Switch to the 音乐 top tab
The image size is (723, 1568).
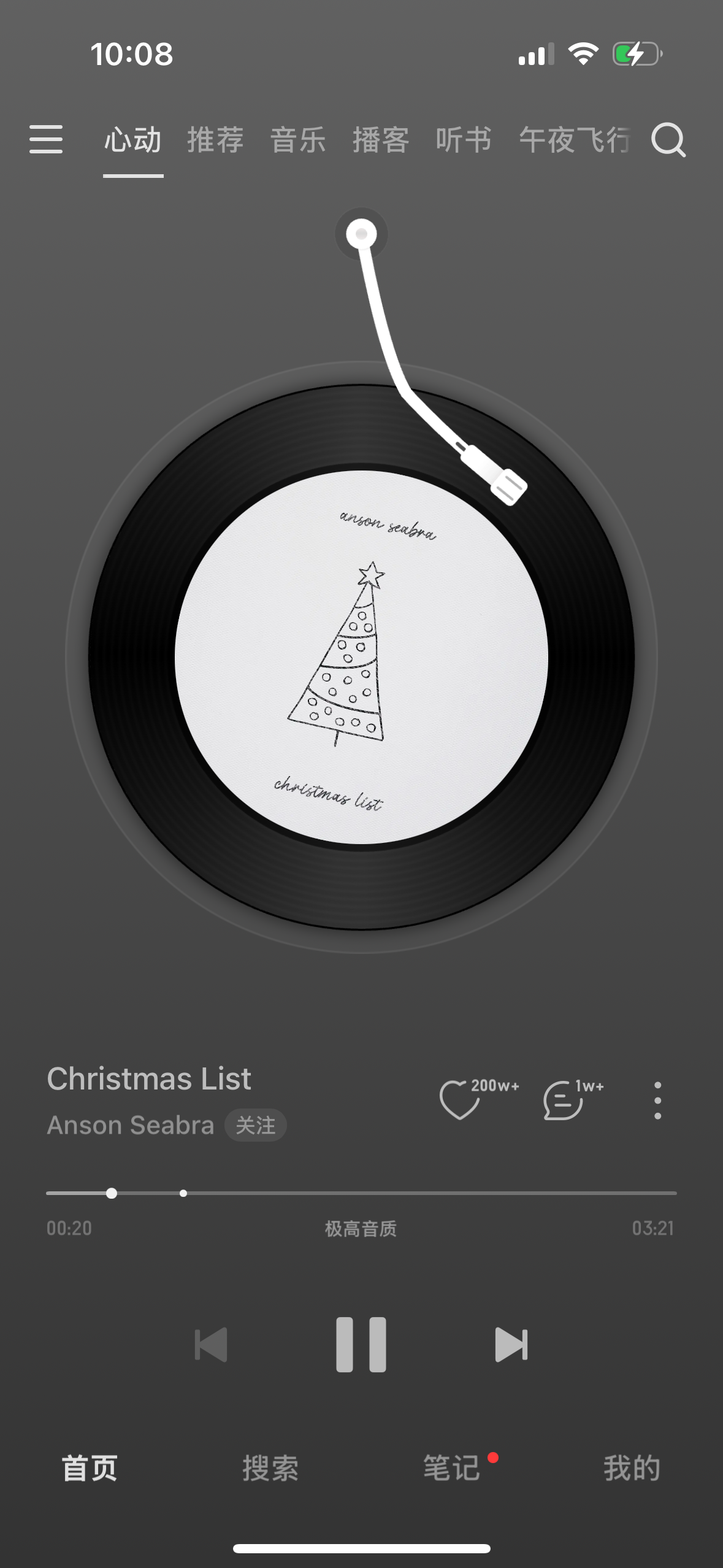pos(298,140)
